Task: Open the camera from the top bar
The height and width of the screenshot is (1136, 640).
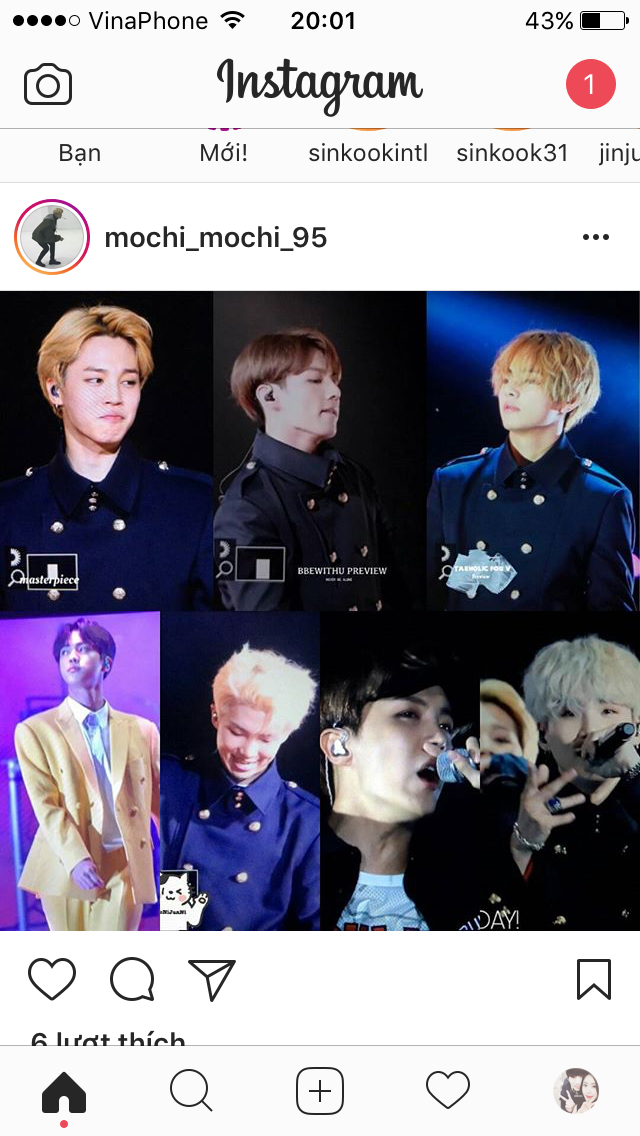Action: [x=48, y=85]
